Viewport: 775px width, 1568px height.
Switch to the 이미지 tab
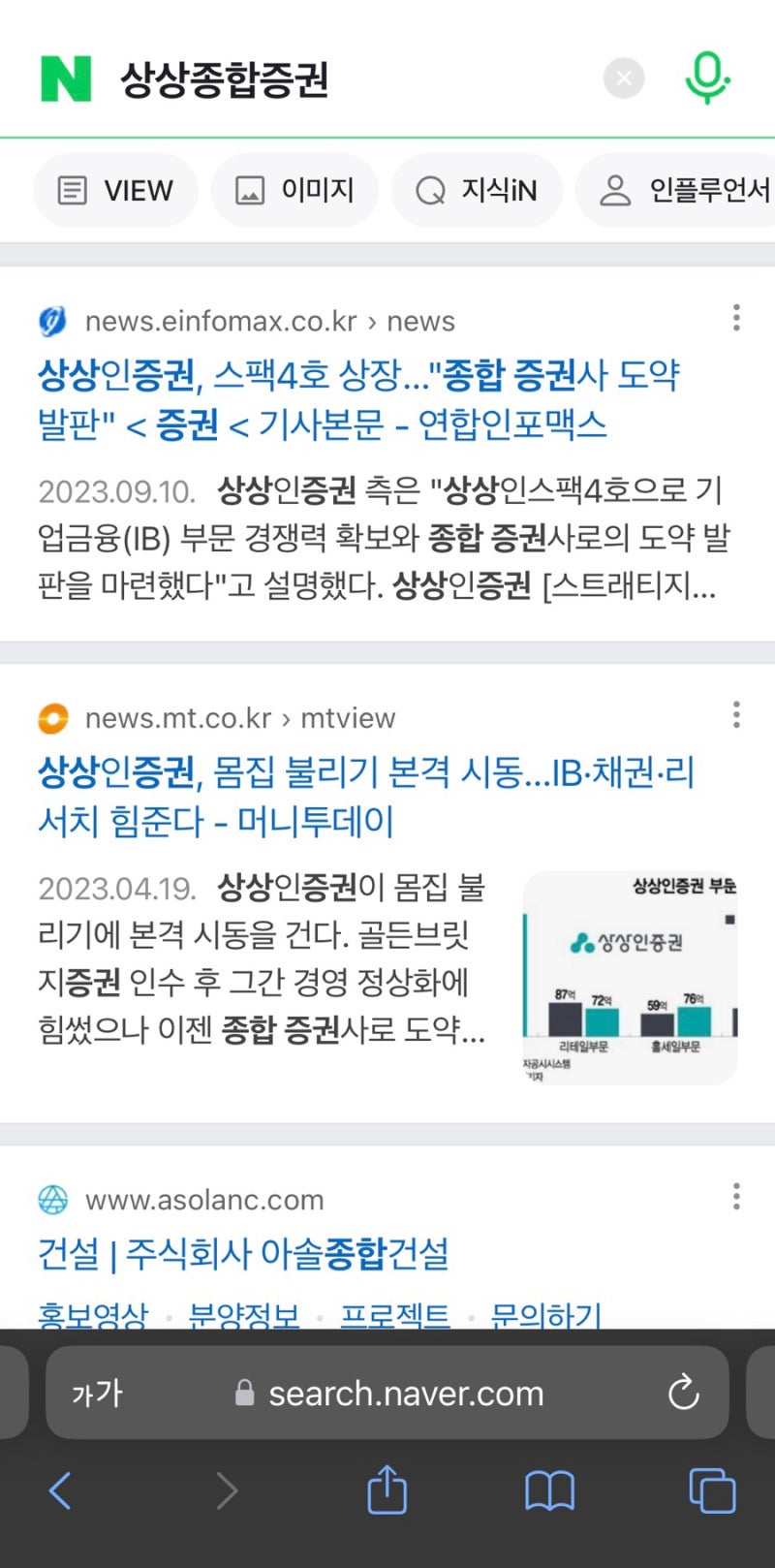point(294,190)
